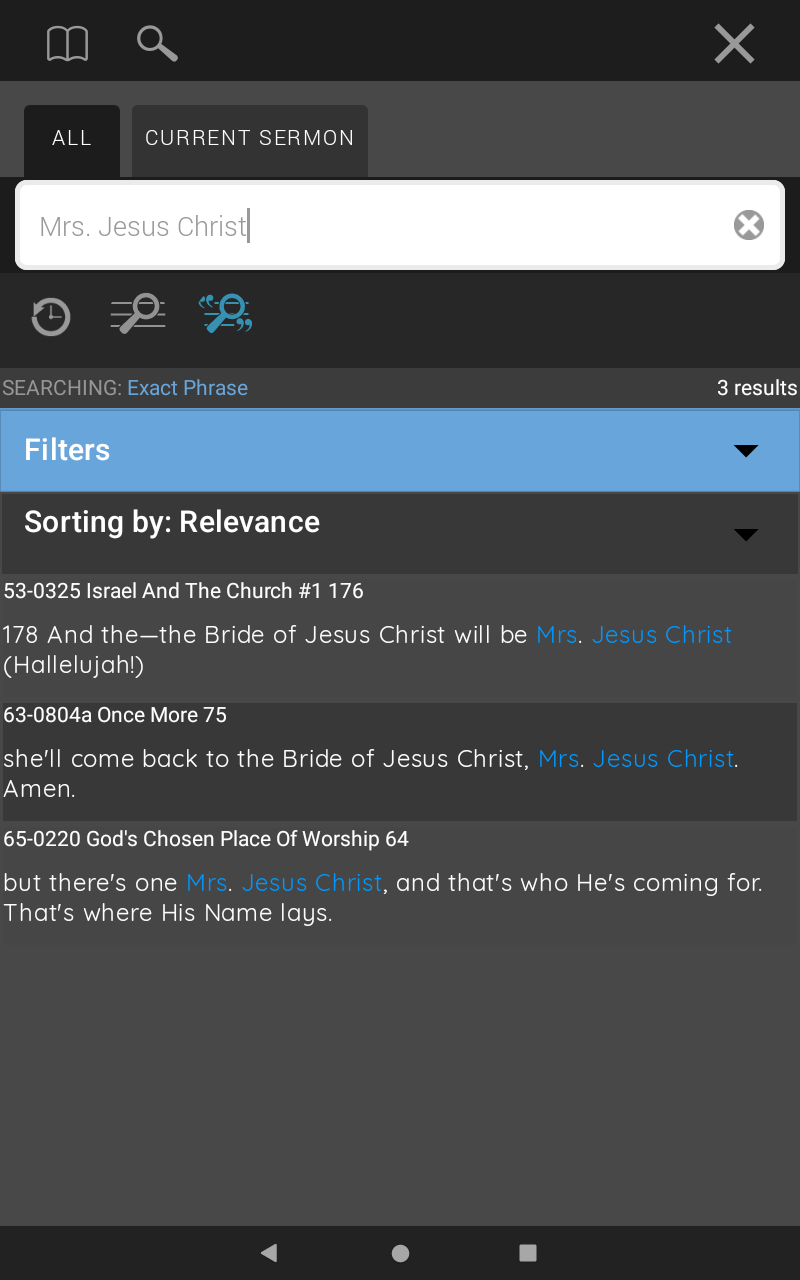Open result Israel And The Church #1
The height and width of the screenshot is (1280, 800).
click(x=400, y=637)
